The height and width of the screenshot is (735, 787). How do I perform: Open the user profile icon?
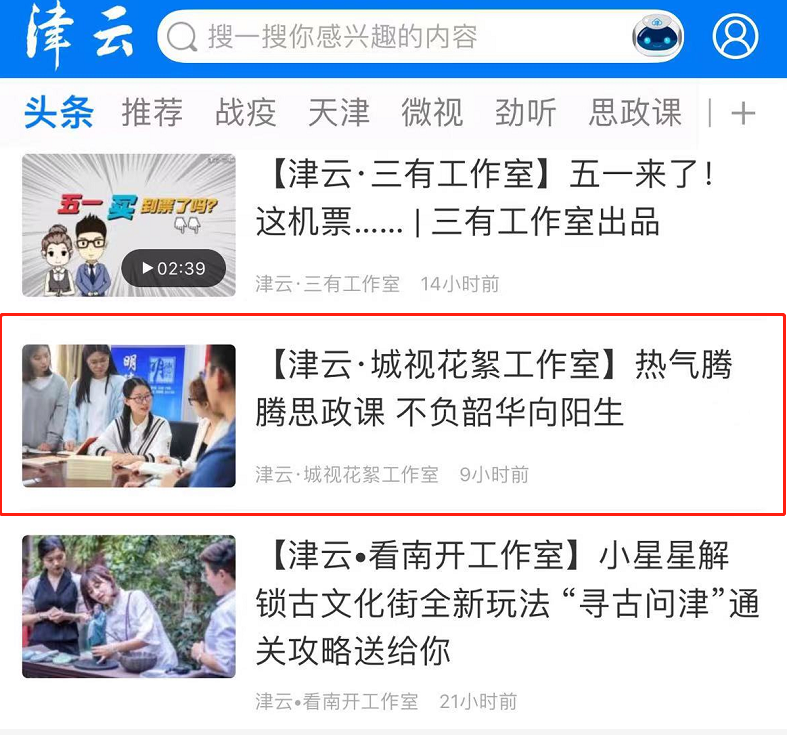[x=735, y=38]
